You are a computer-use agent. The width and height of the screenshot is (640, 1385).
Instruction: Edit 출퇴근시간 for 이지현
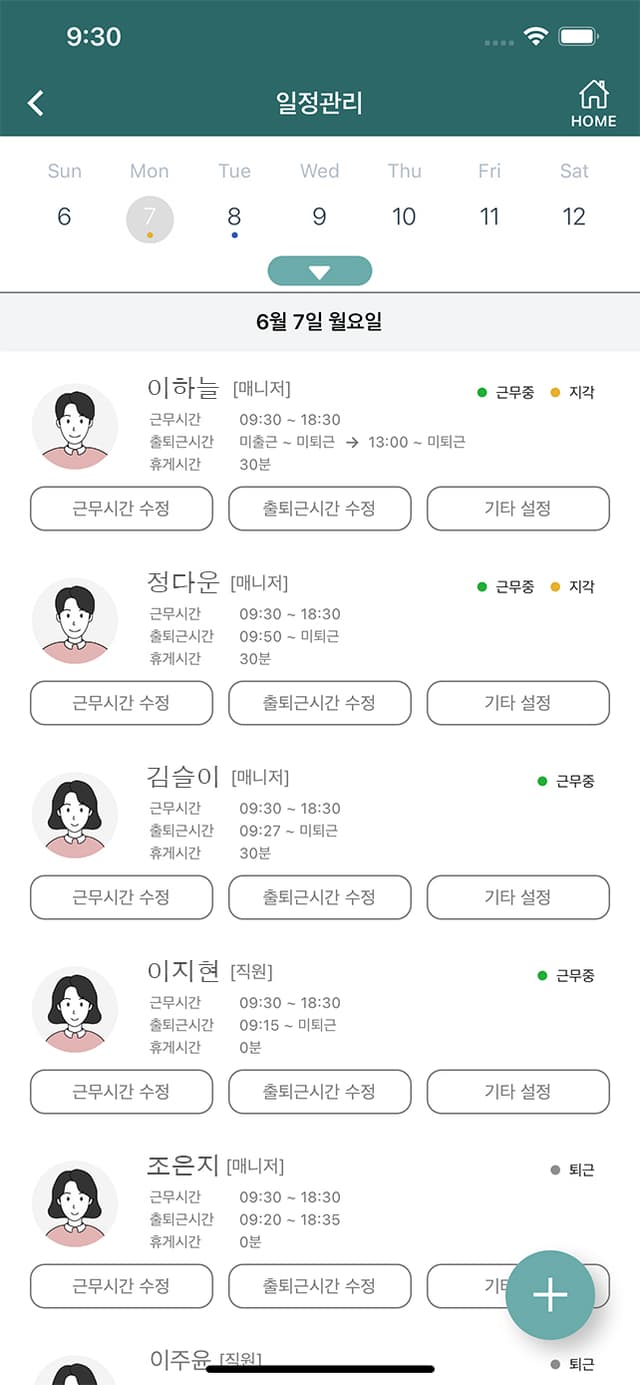319,1091
